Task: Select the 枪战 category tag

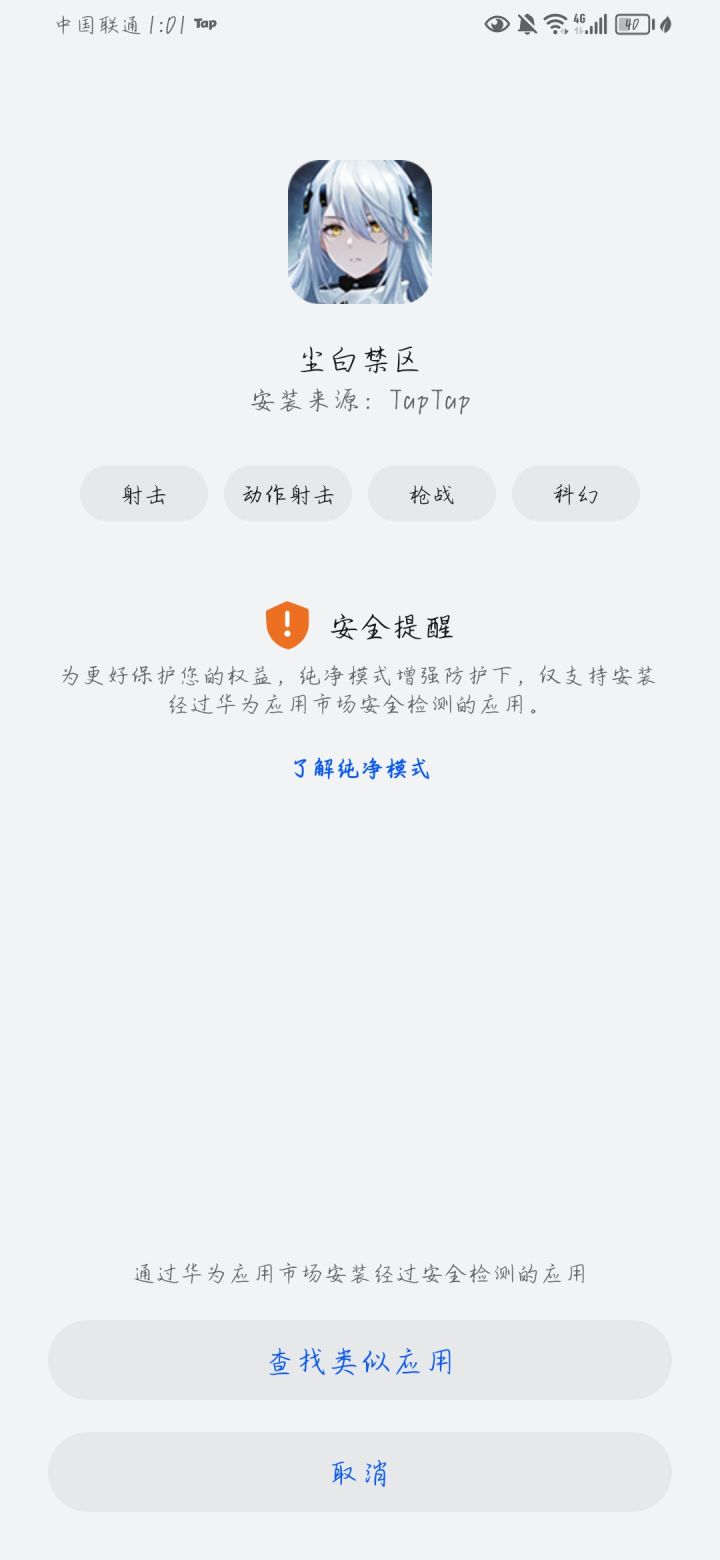Action: 432,493
